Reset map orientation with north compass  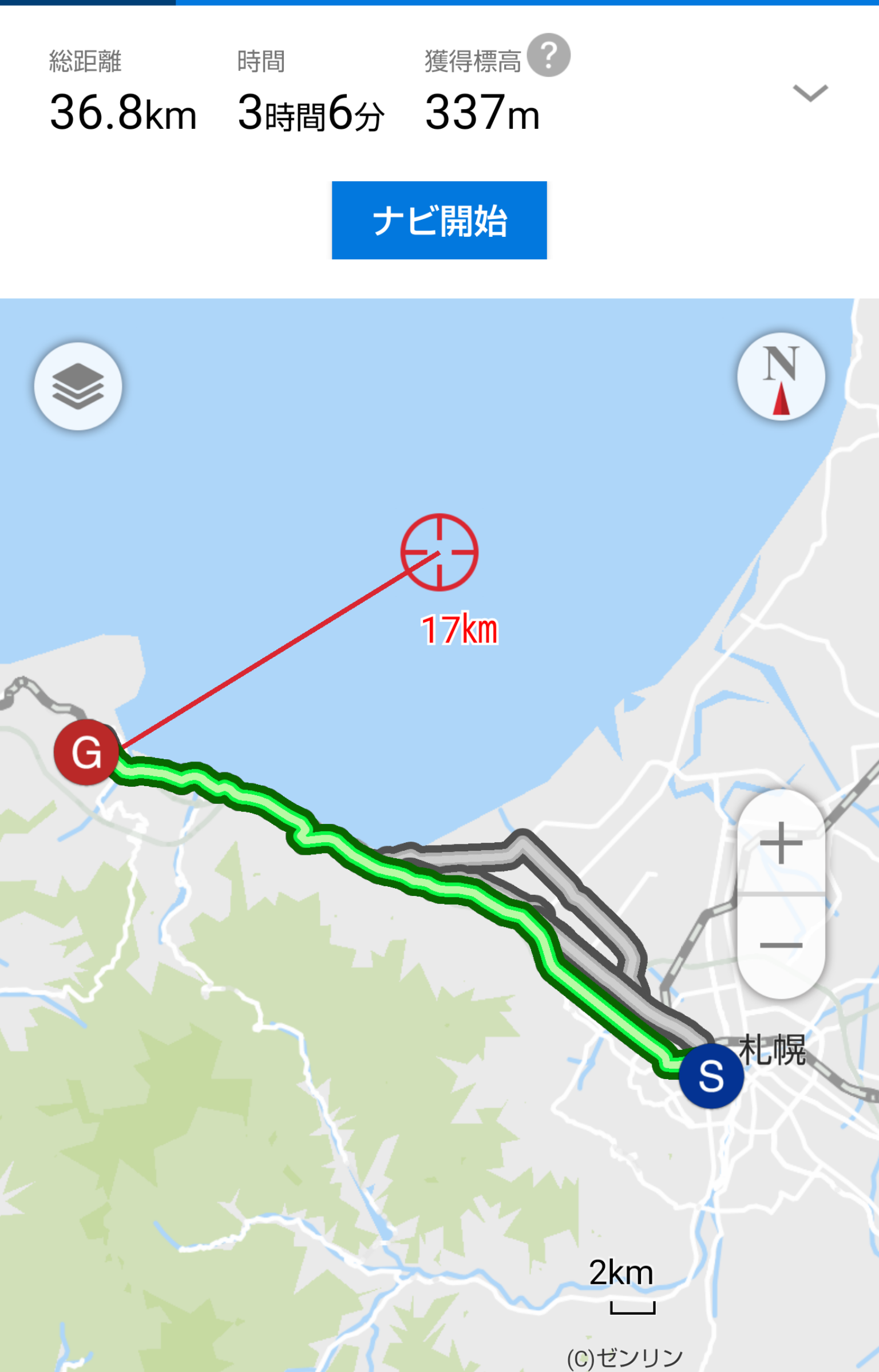click(x=781, y=377)
